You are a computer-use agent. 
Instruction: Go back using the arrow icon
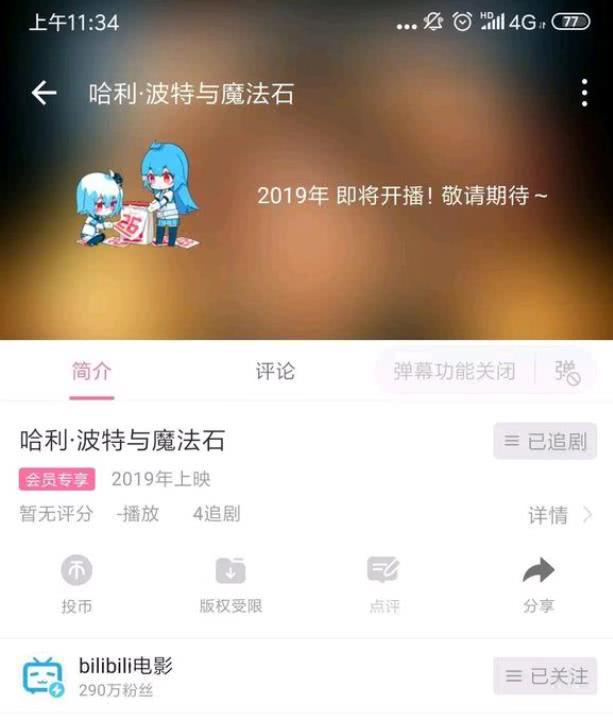tap(44, 93)
